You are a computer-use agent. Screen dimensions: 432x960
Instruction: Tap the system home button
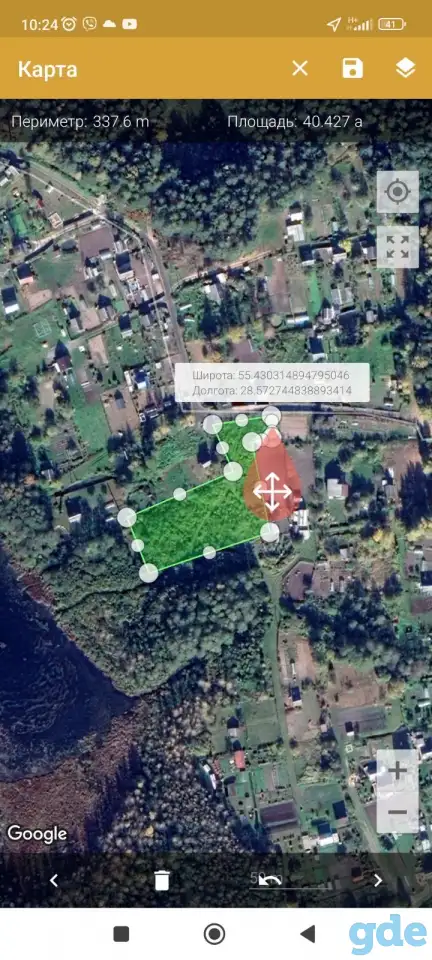(214, 934)
